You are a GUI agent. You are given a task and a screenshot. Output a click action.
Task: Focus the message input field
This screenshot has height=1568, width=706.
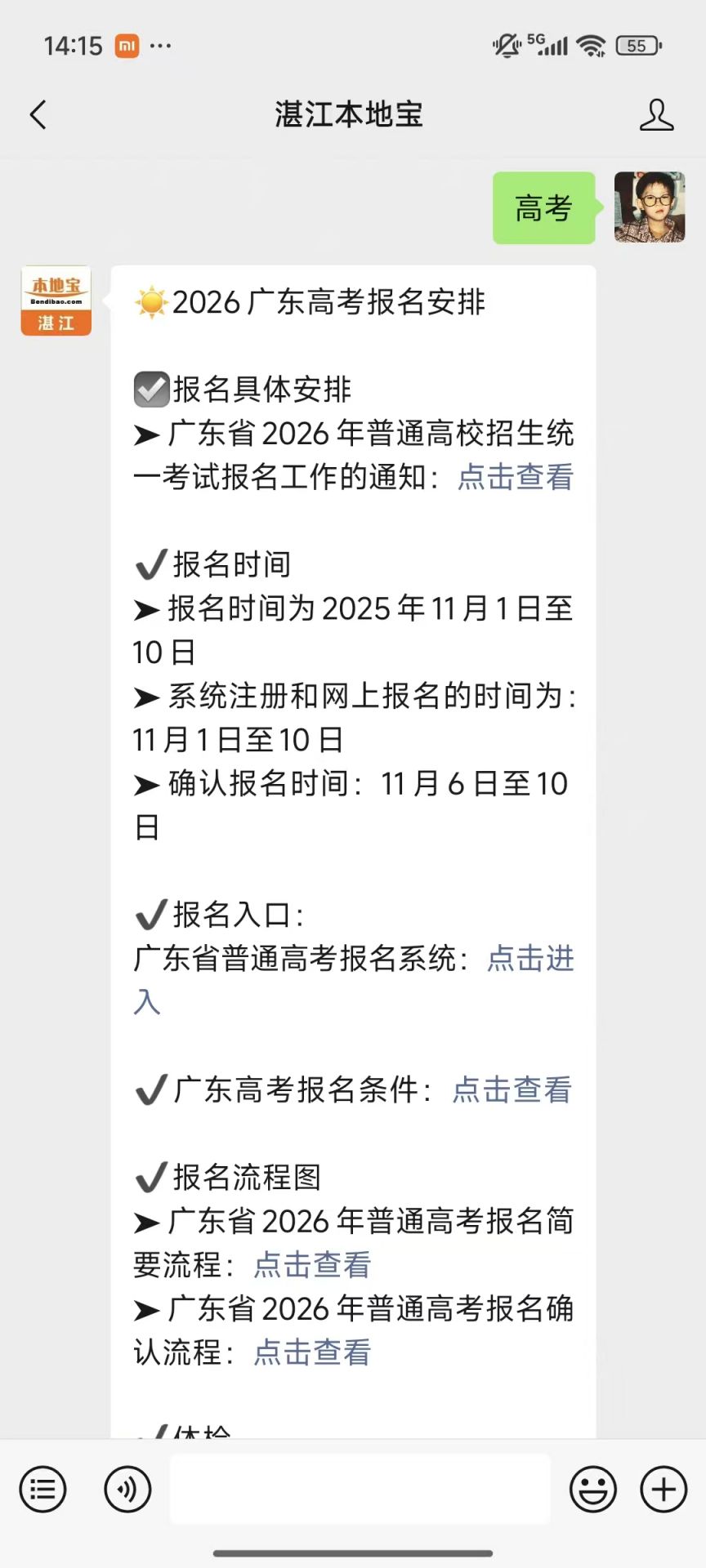point(360,1489)
